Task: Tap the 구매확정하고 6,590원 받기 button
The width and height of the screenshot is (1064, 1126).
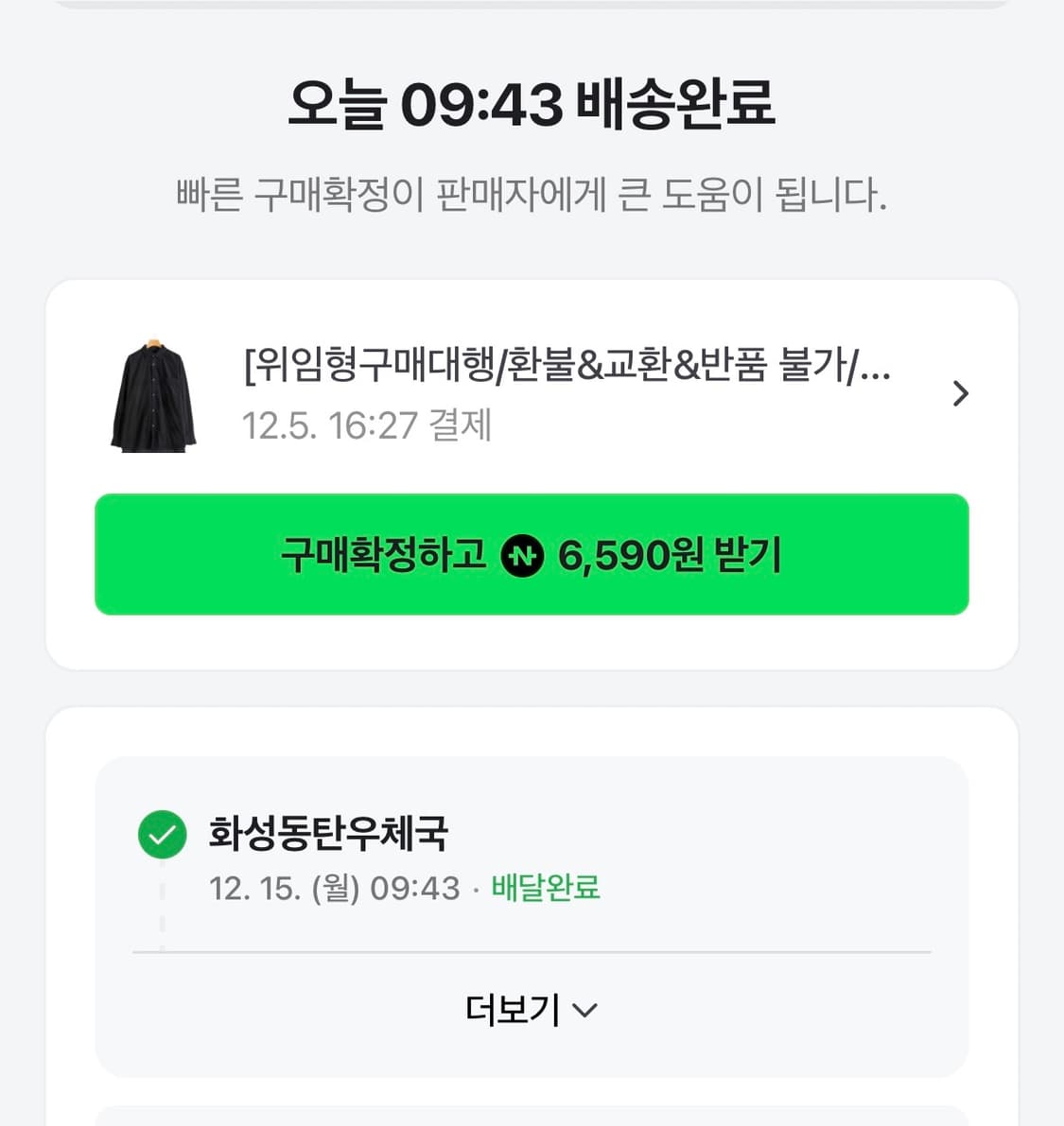Action: coord(532,556)
